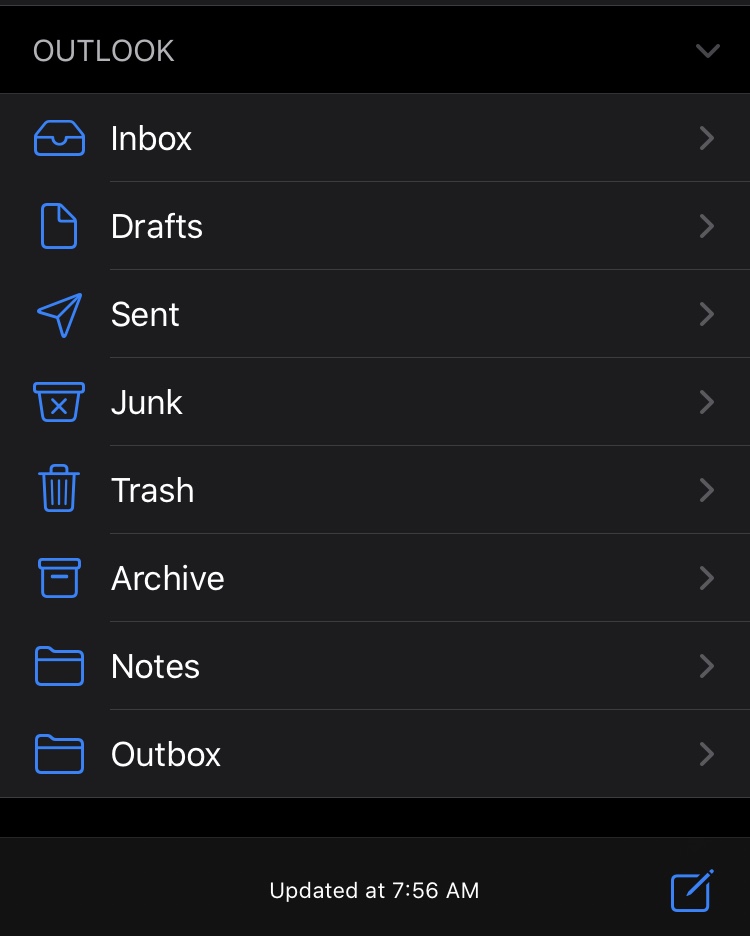Open the Drafts folder

(157, 226)
